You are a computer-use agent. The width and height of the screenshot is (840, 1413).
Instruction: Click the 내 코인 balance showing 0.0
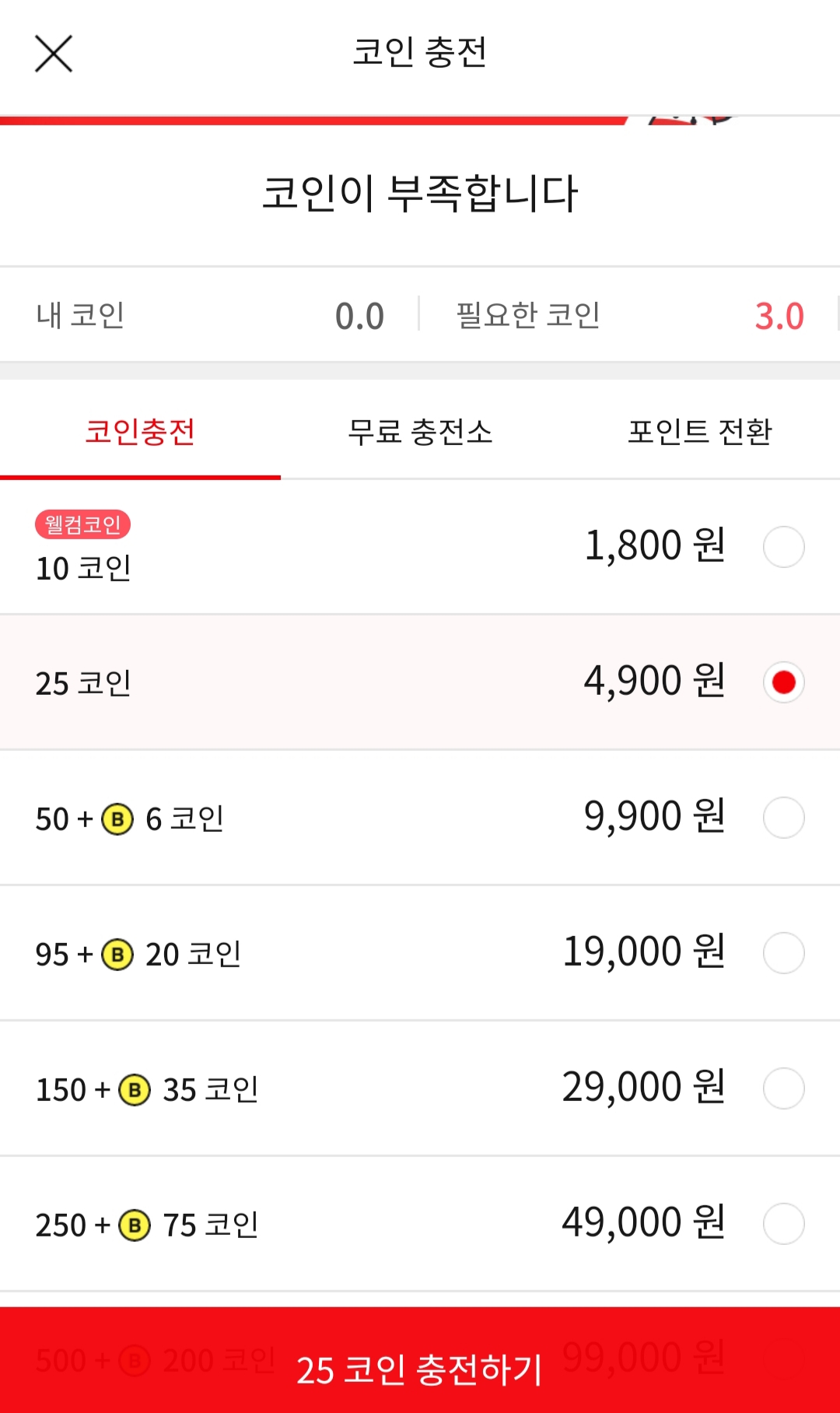pos(360,315)
